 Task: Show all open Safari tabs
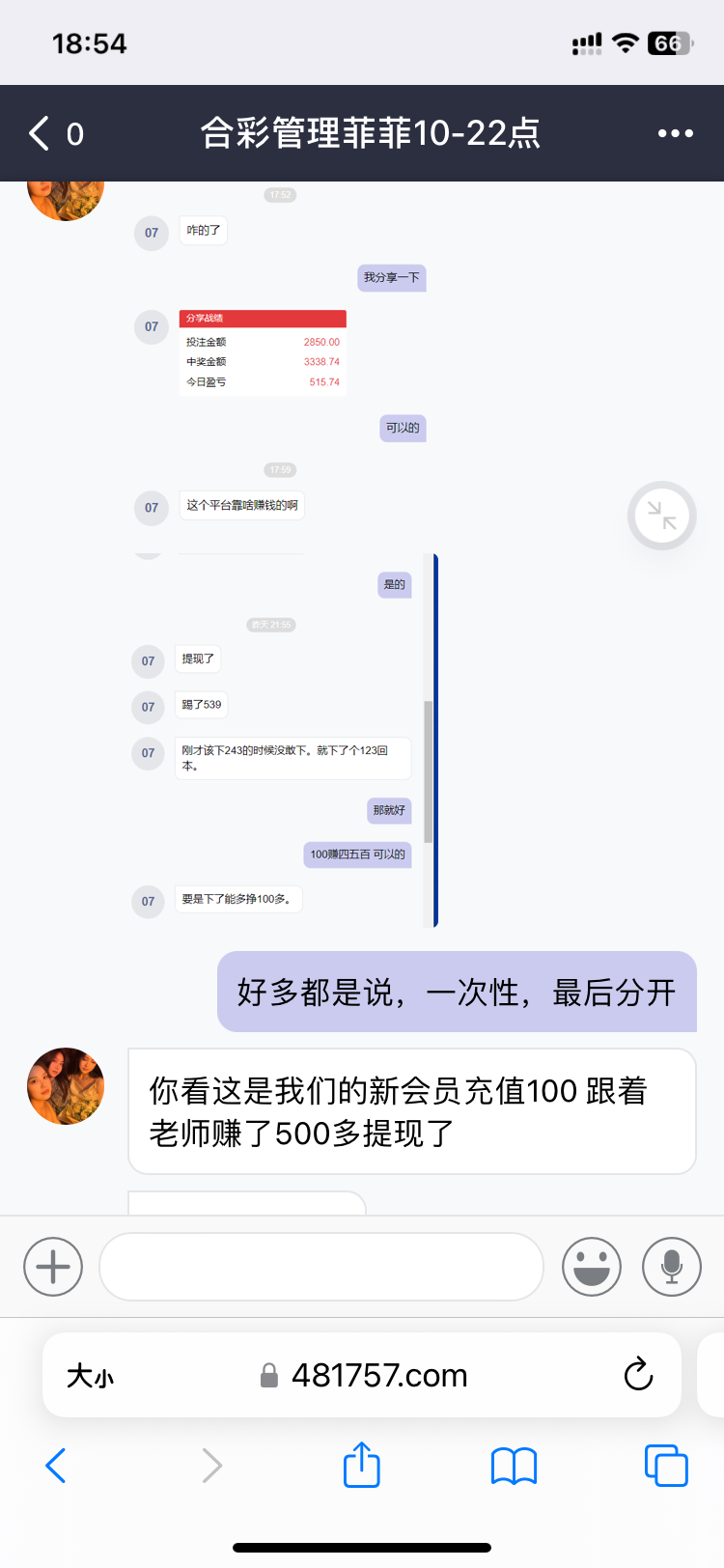665,1466
